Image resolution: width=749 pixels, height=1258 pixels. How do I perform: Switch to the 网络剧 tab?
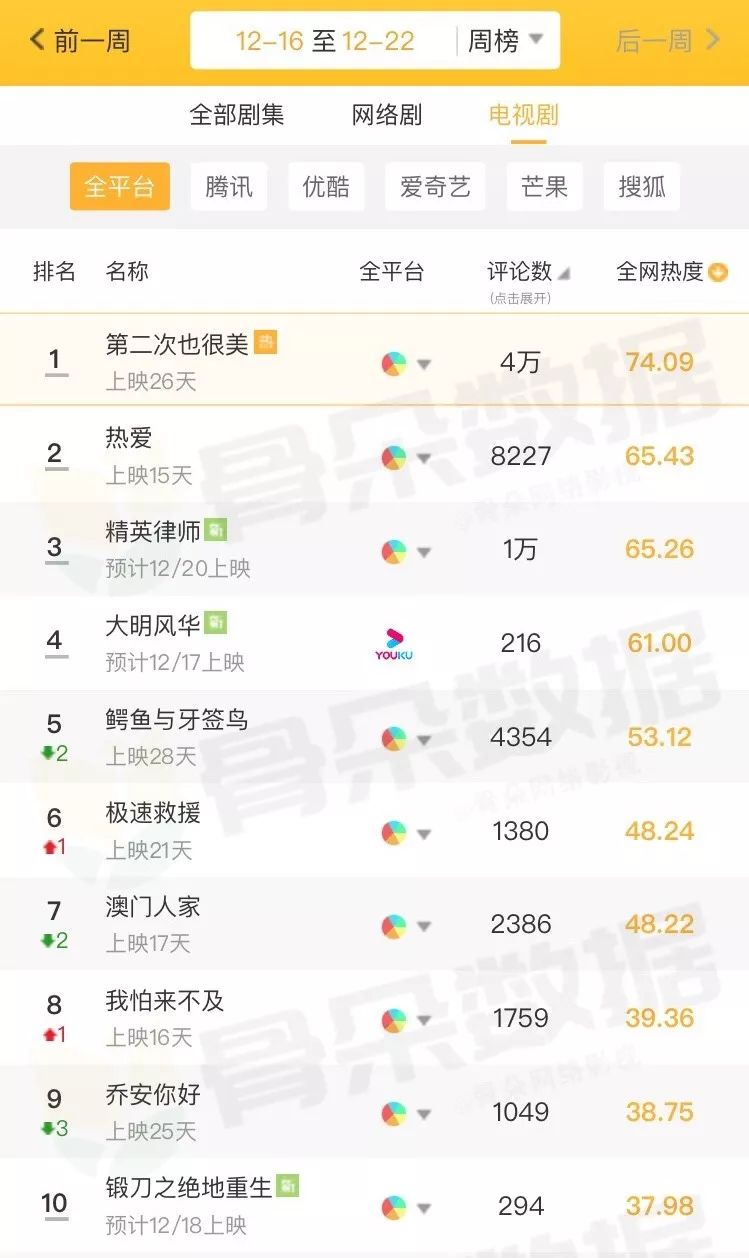387,115
